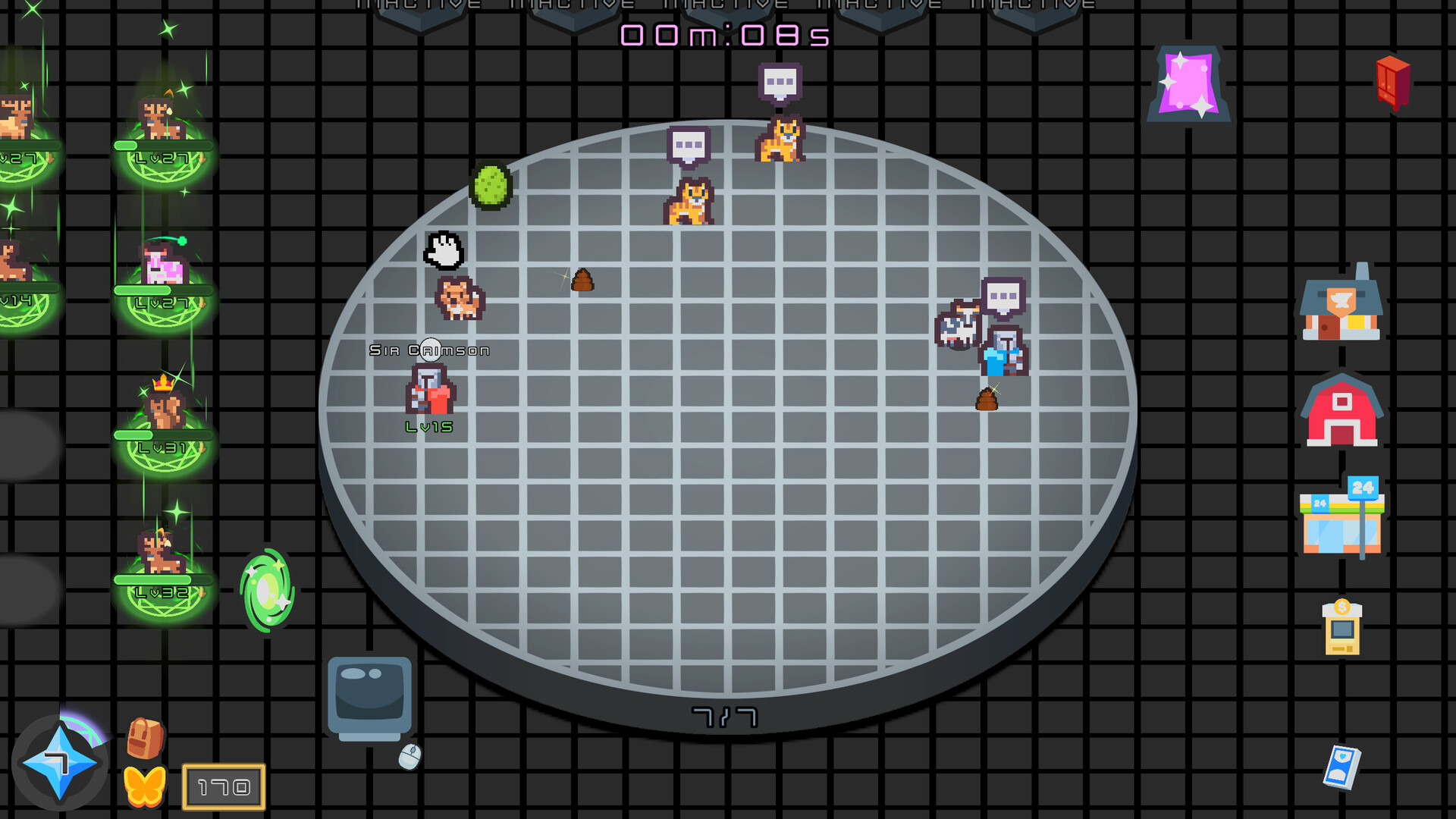The height and width of the screenshot is (819, 1456).
Task: Tap the blue crystal compass
Action: [x=59, y=762]
